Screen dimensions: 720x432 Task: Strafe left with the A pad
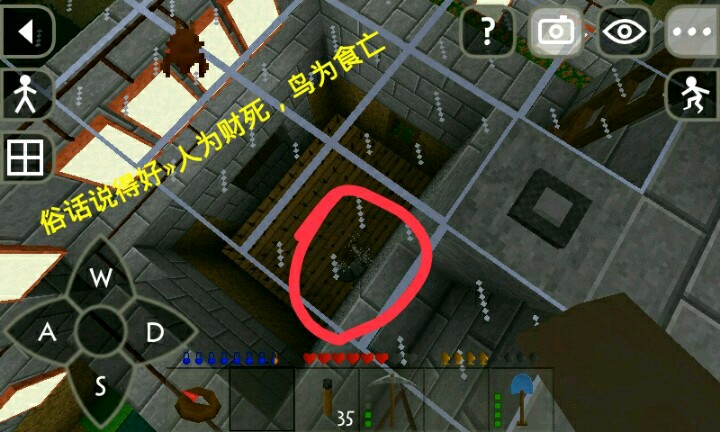(47, 333)
